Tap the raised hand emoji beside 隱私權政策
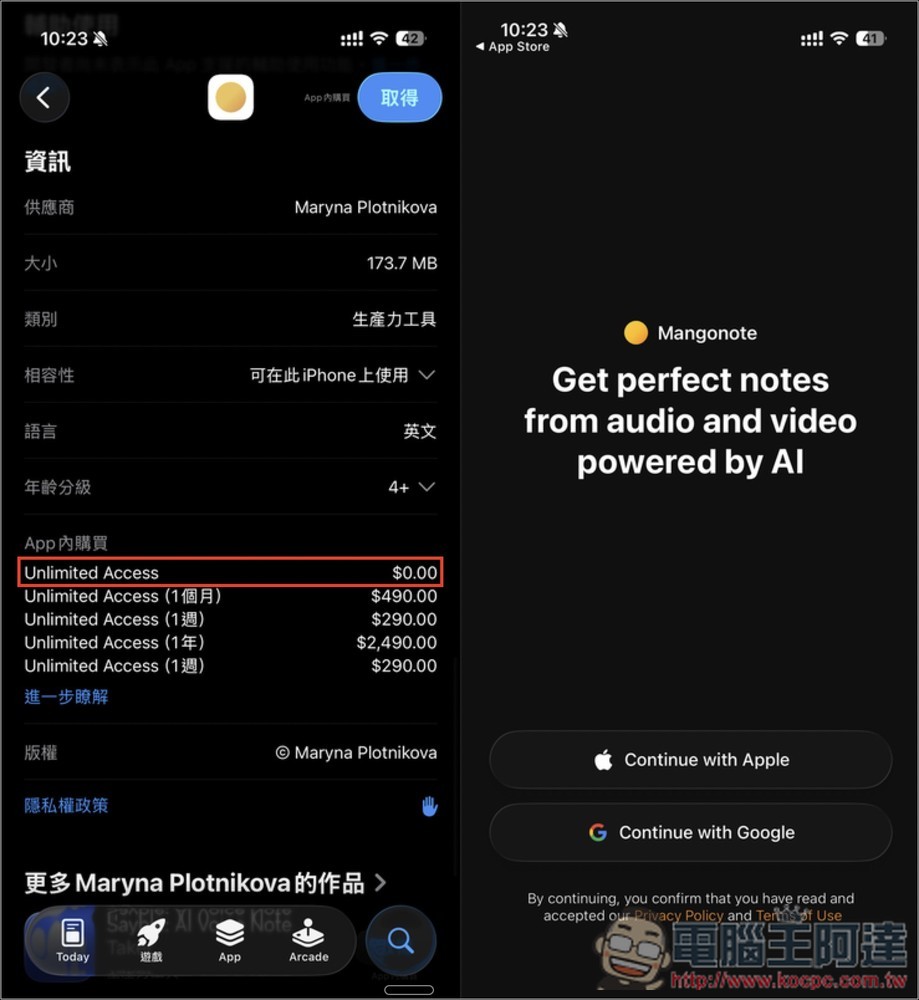 (x=432, y=805)
